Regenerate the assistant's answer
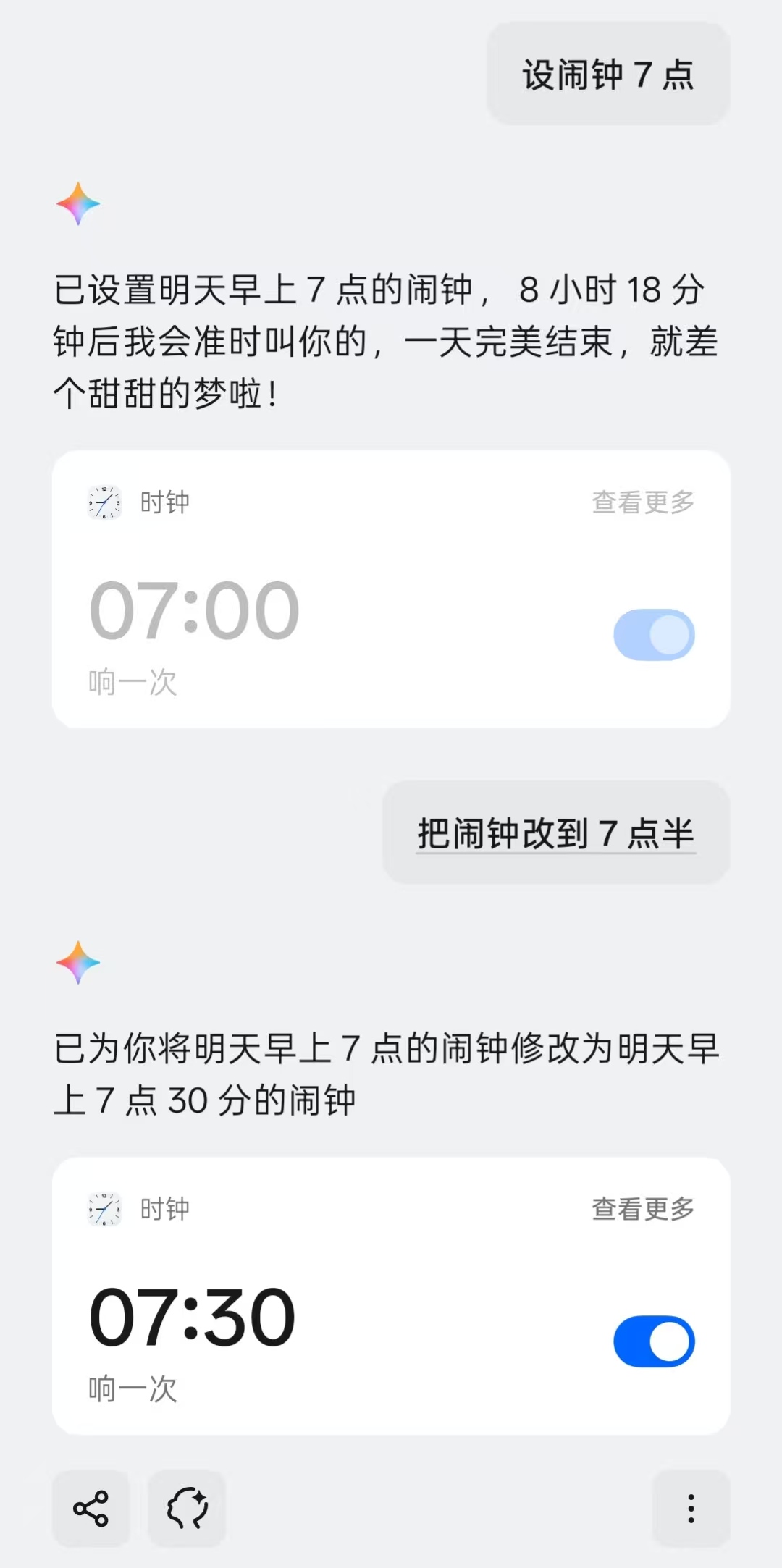This screenshot has height=1568, width=782. [x=187, y=1509]
